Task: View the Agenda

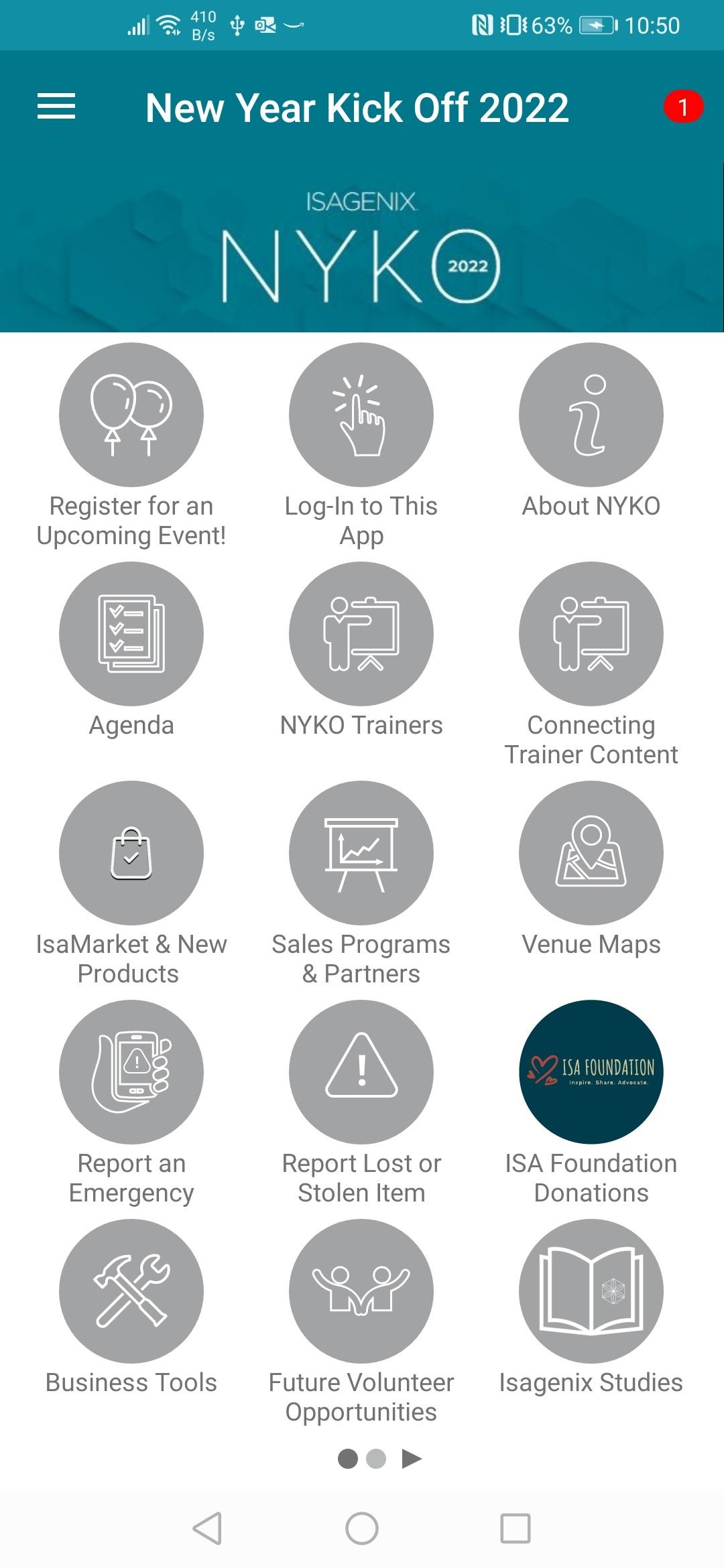Action: coord(131,634)
